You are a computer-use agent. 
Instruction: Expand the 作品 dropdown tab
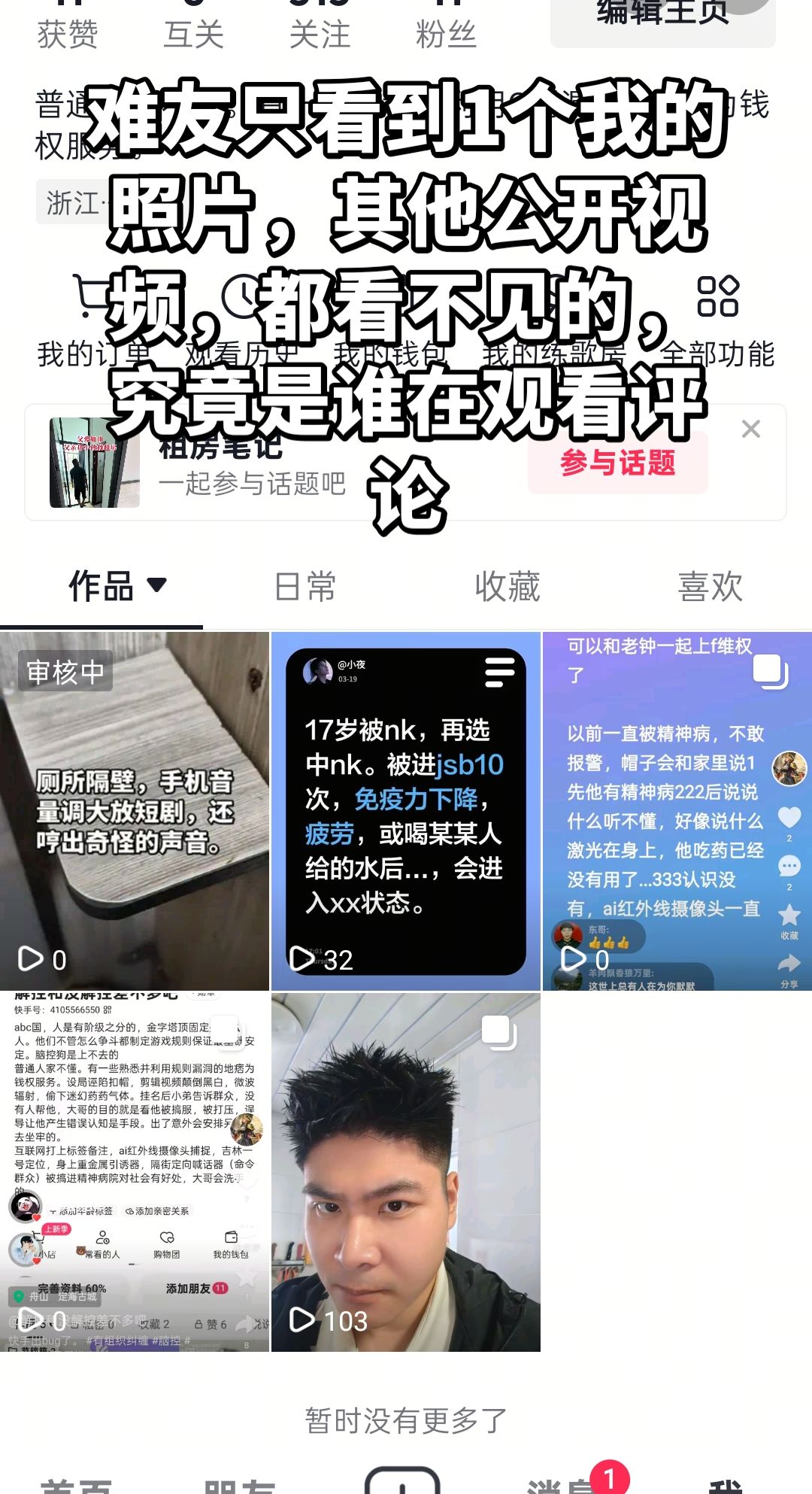[x=117, y=586]
